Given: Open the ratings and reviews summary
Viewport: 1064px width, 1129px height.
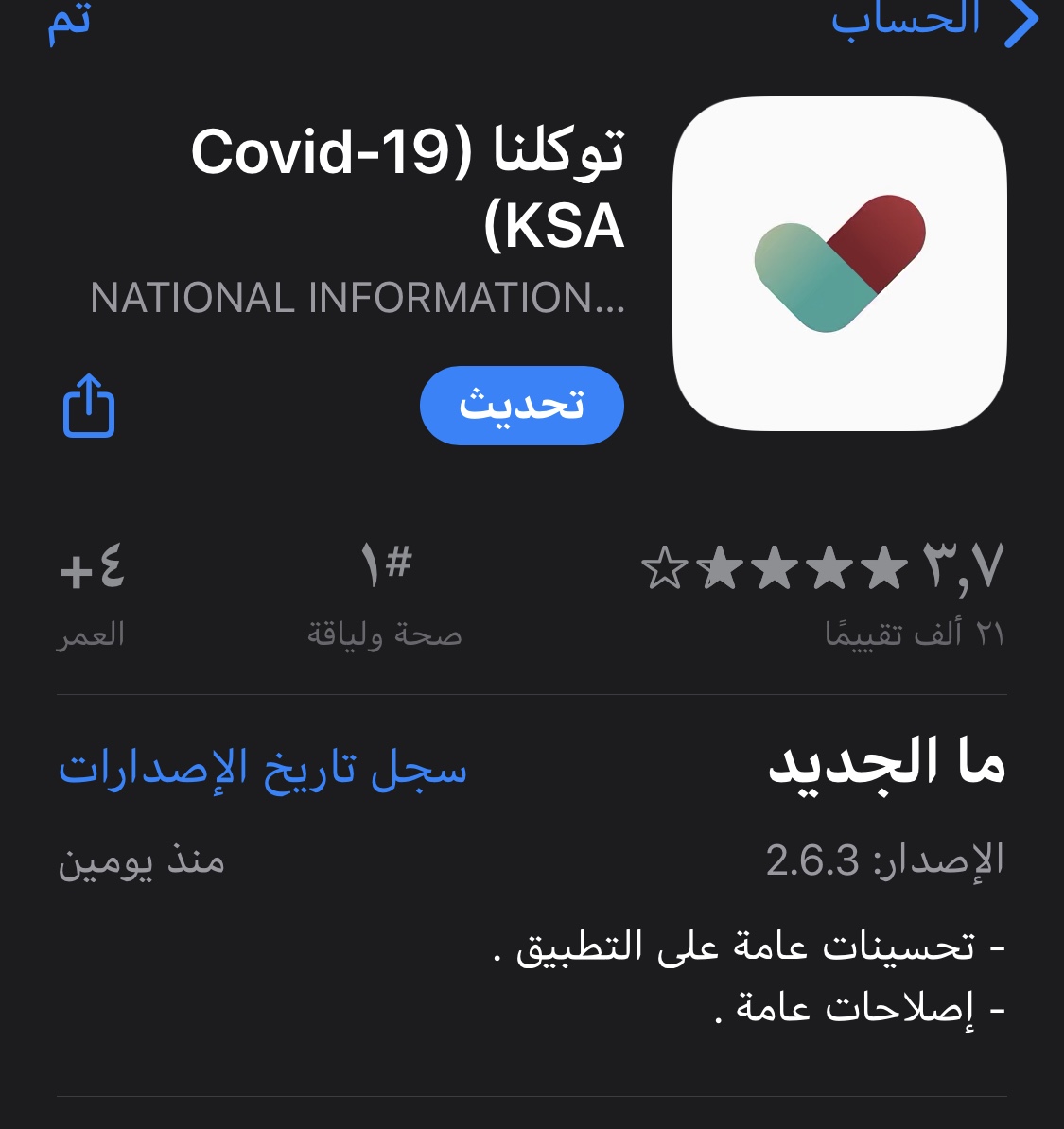Looking at the screenshot, I should (x=821, y=594).
